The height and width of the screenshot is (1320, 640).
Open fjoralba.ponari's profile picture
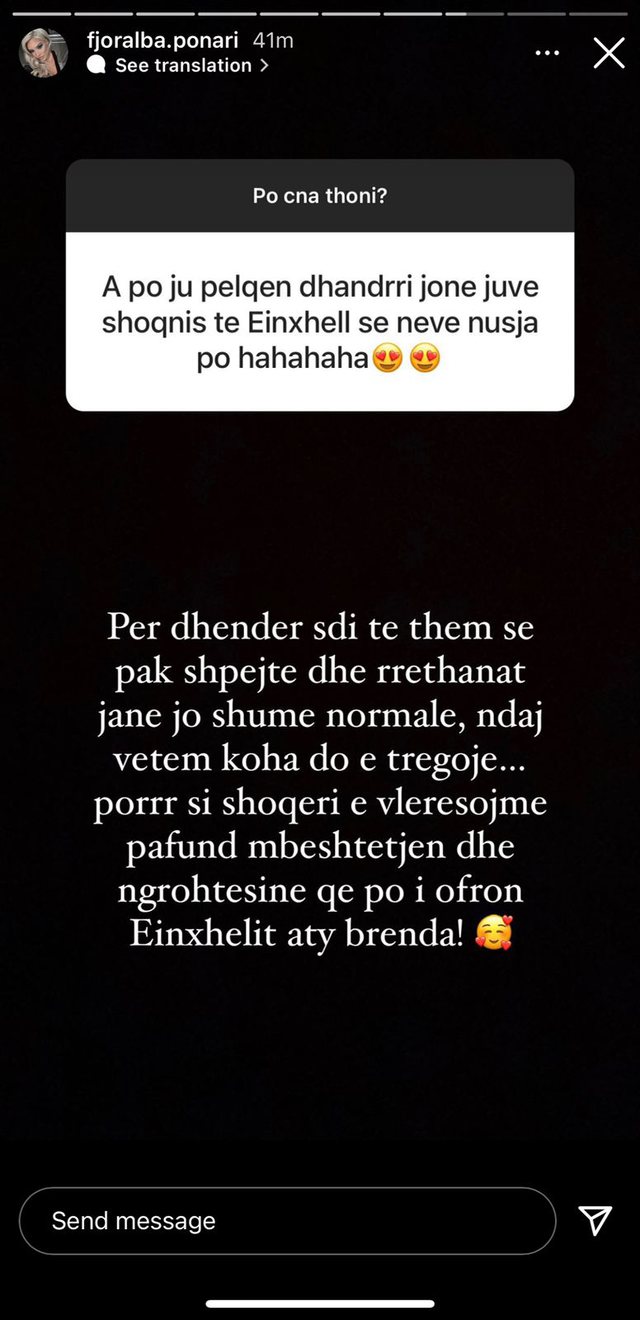(44, 52)
